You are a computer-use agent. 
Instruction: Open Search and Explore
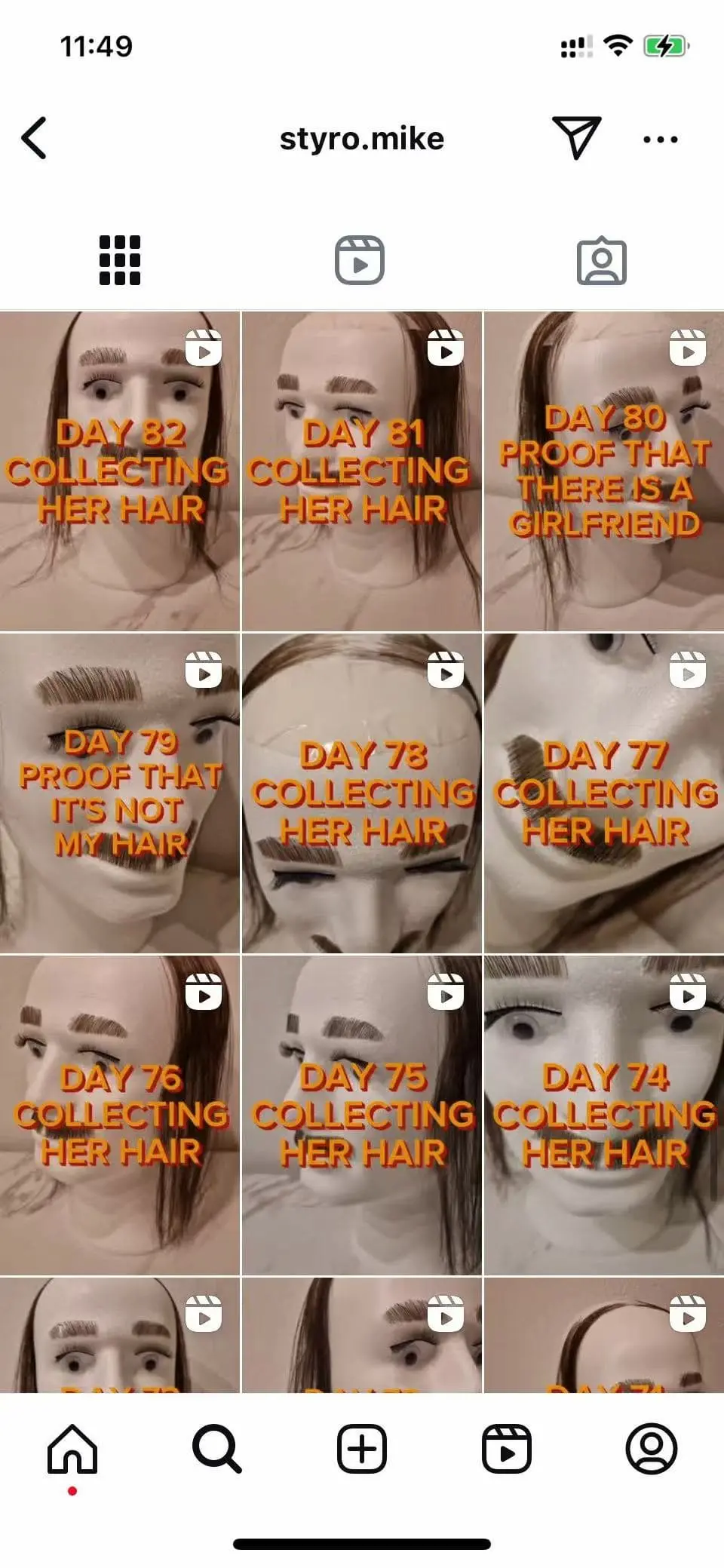(x=217, y=1449)
